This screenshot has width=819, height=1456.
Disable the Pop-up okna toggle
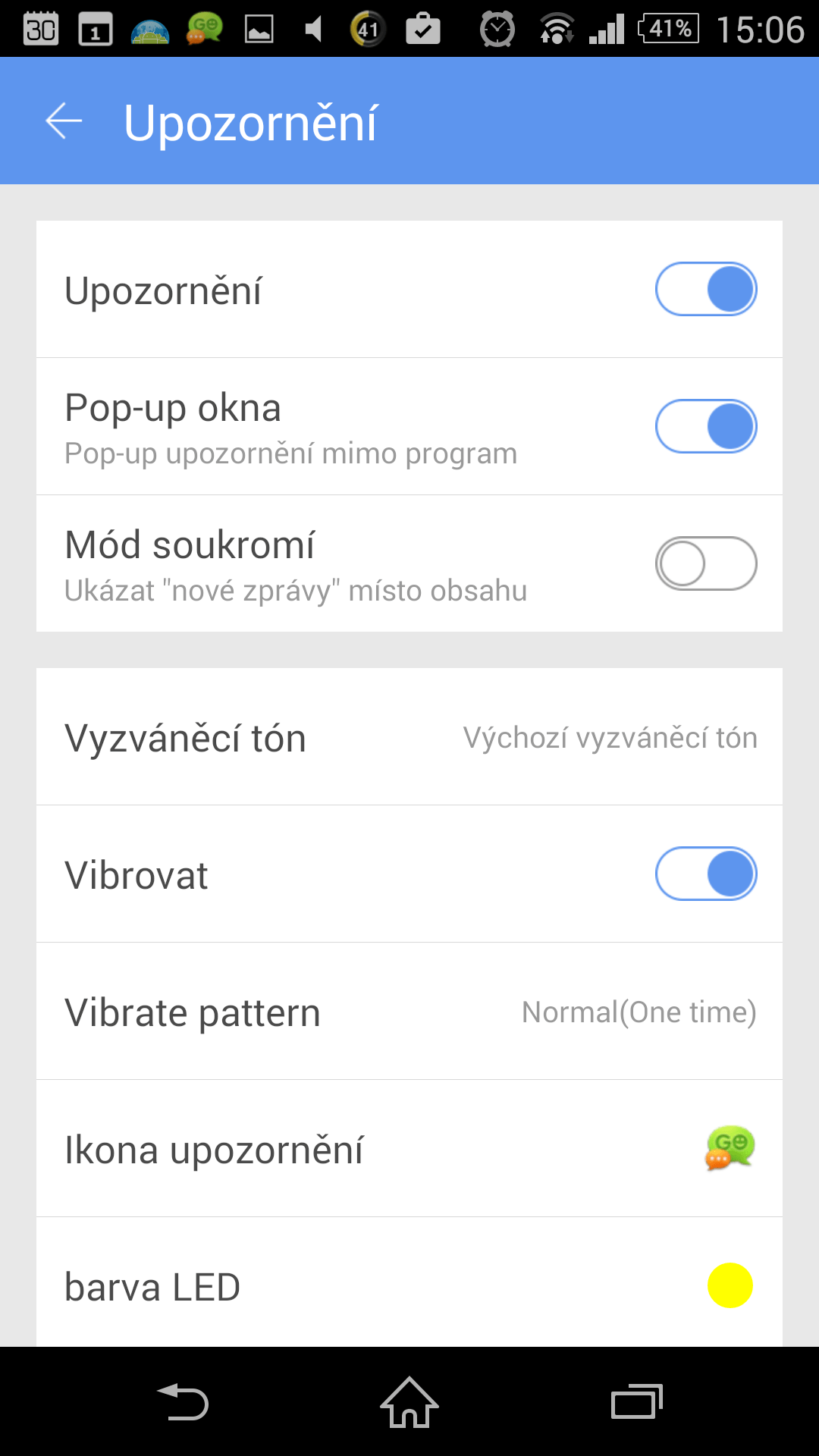pyautogui.click(x=706, y=426)
